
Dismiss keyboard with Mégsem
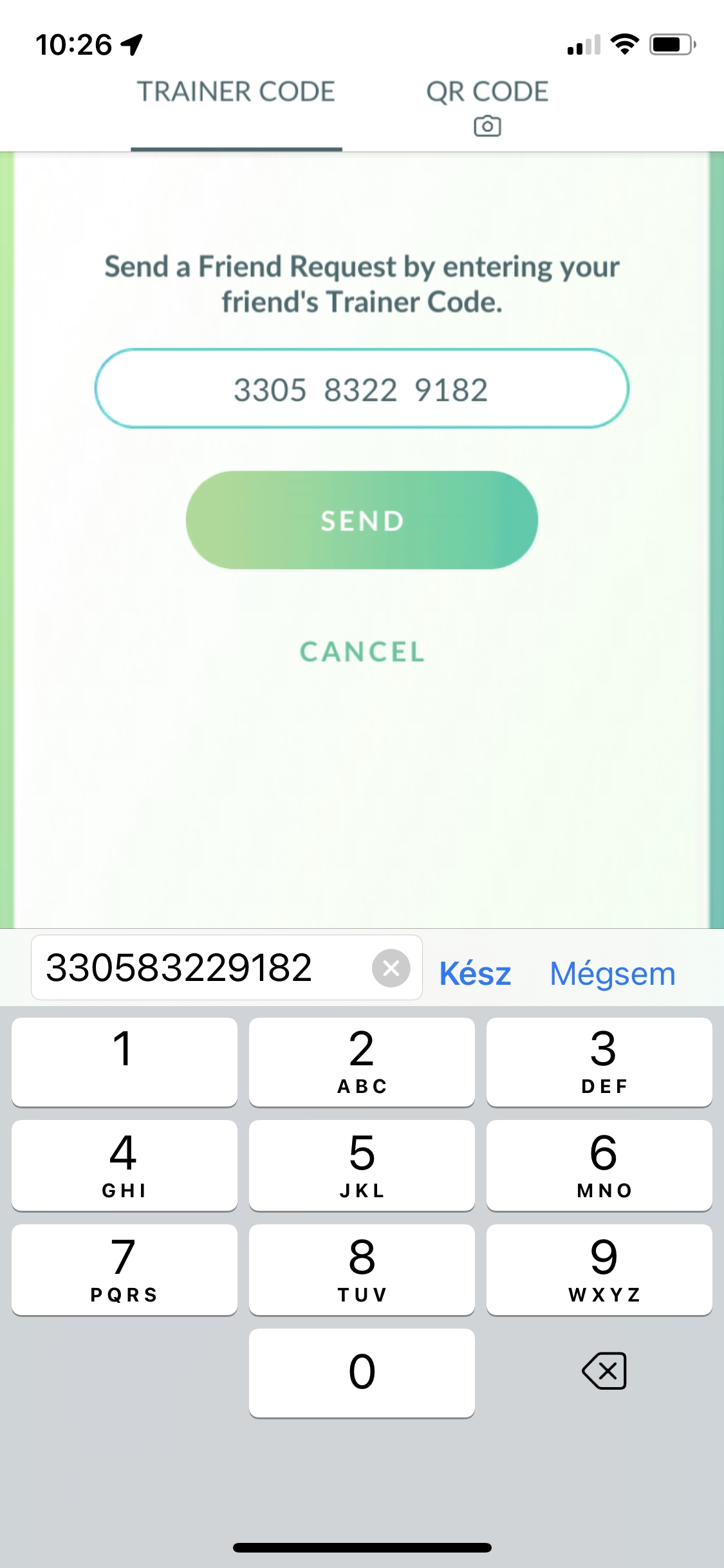pyautogui.click(x=613, y=973)
